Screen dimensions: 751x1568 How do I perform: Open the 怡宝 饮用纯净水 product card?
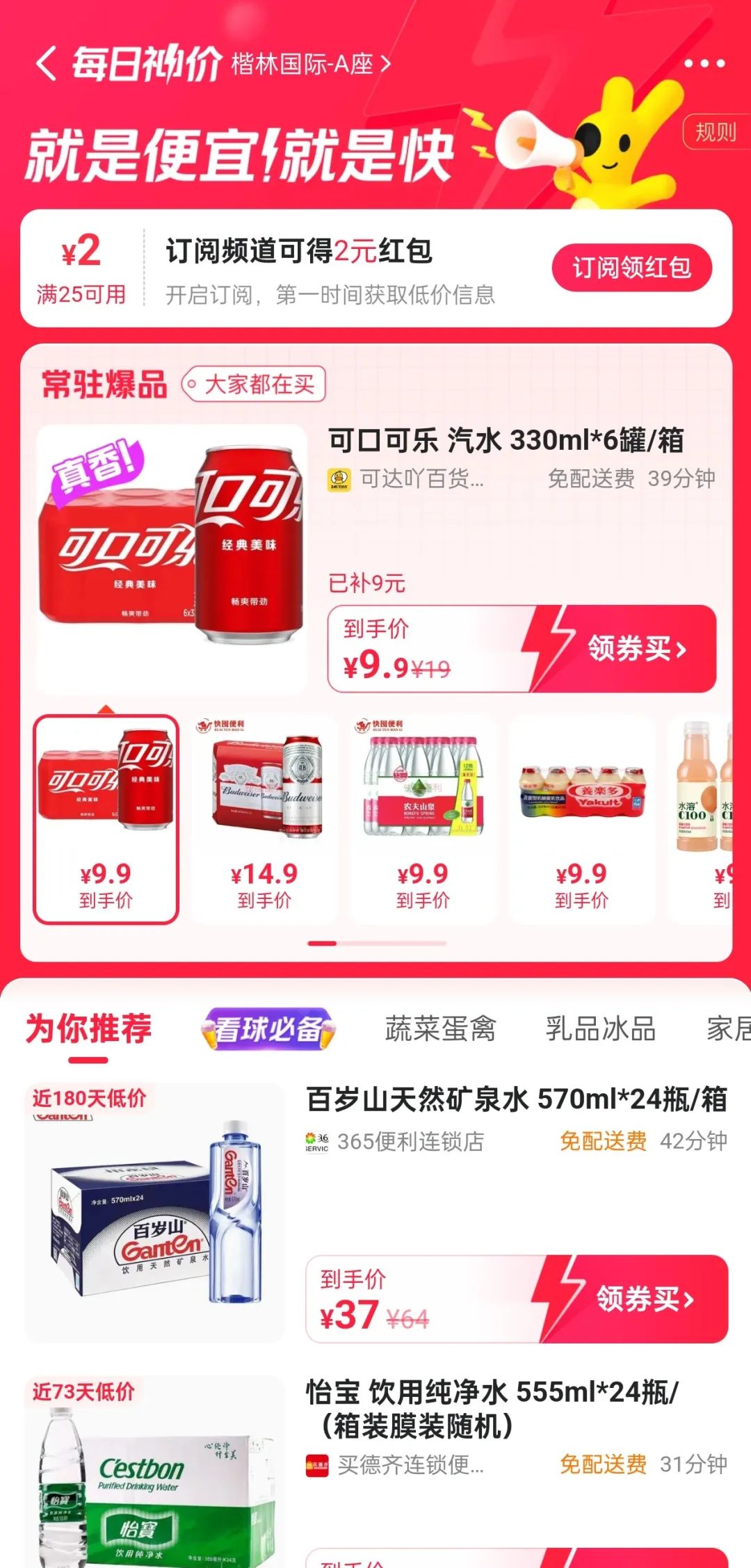click(492, 1408)
